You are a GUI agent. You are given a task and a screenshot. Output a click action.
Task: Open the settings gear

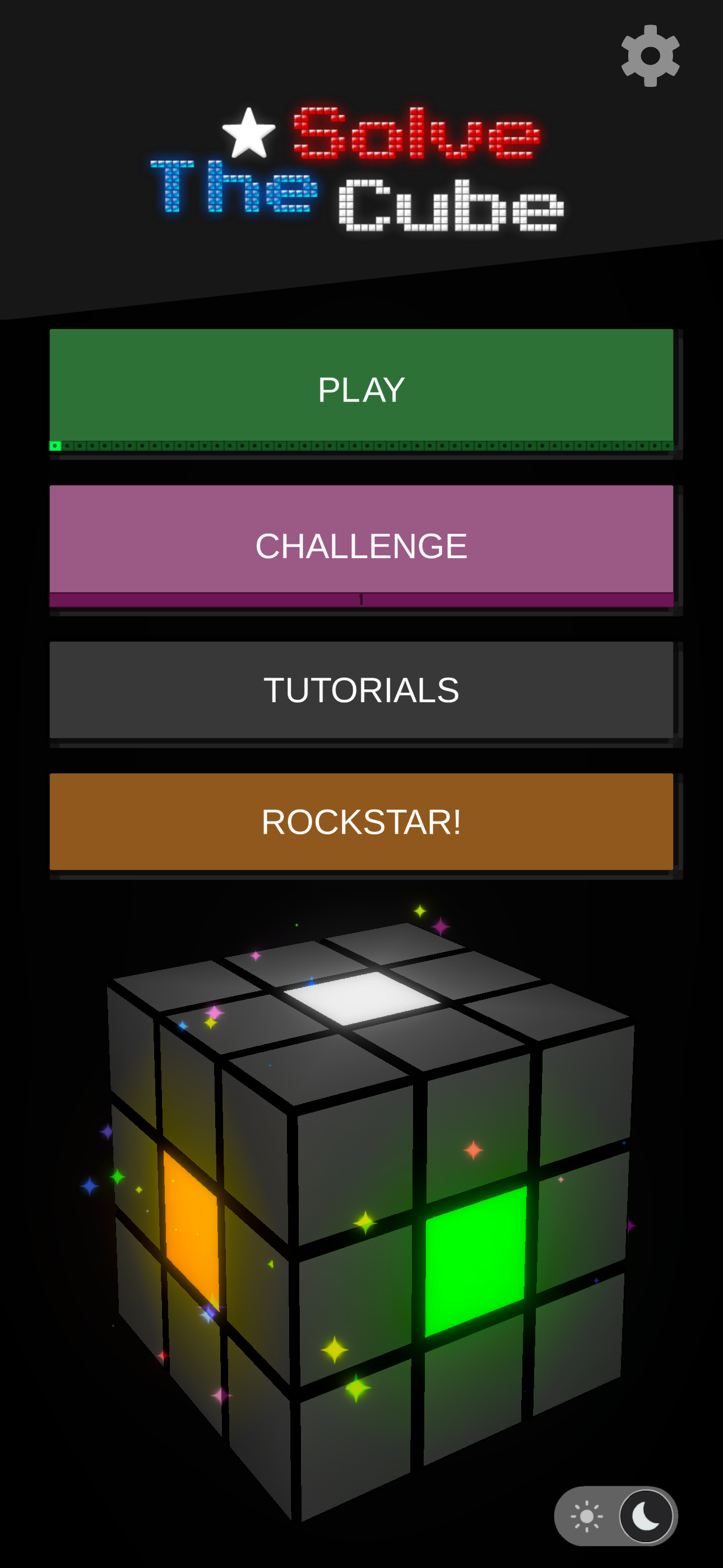[x=651, y=56]
